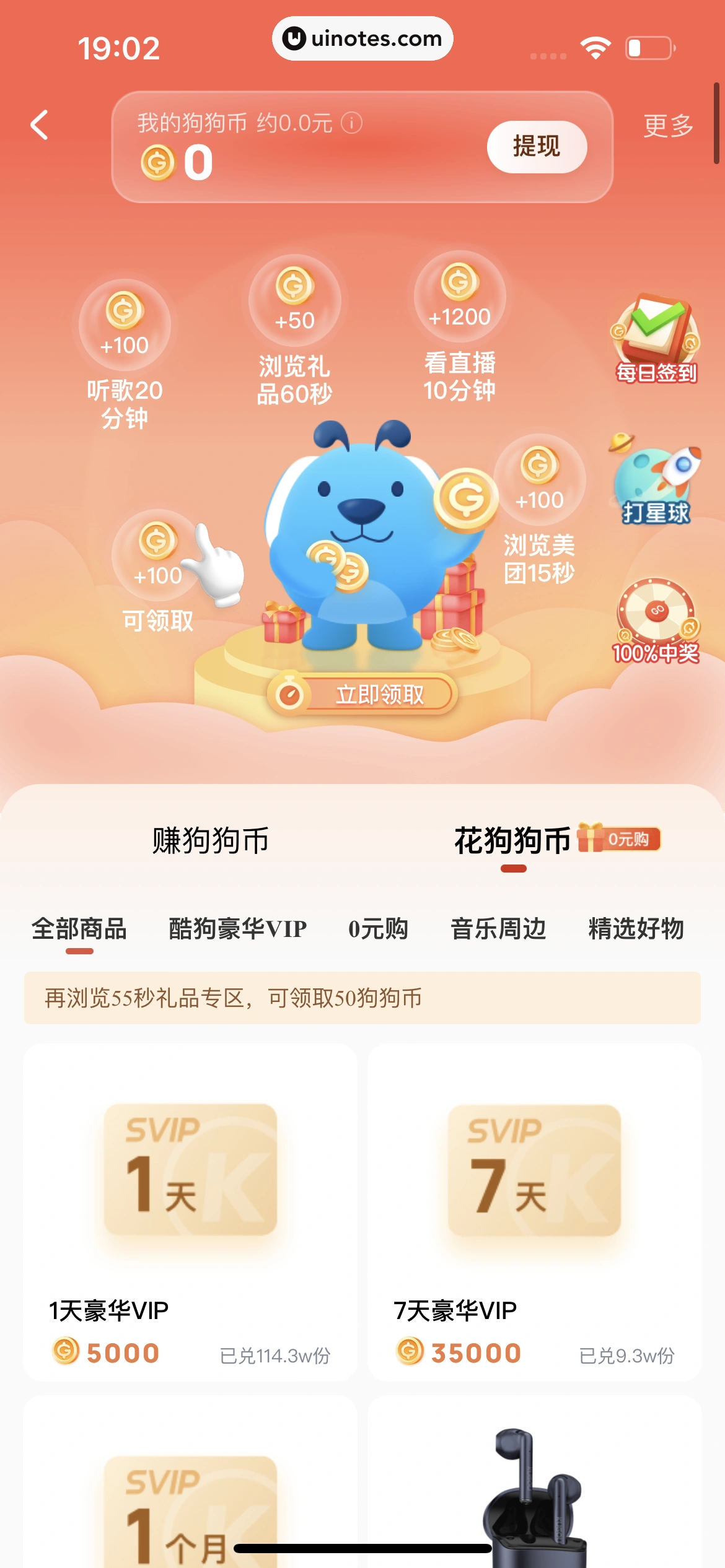The image size is (725, 1568).
Task: Open the 0元购 category filter
Action: point(377,928)
